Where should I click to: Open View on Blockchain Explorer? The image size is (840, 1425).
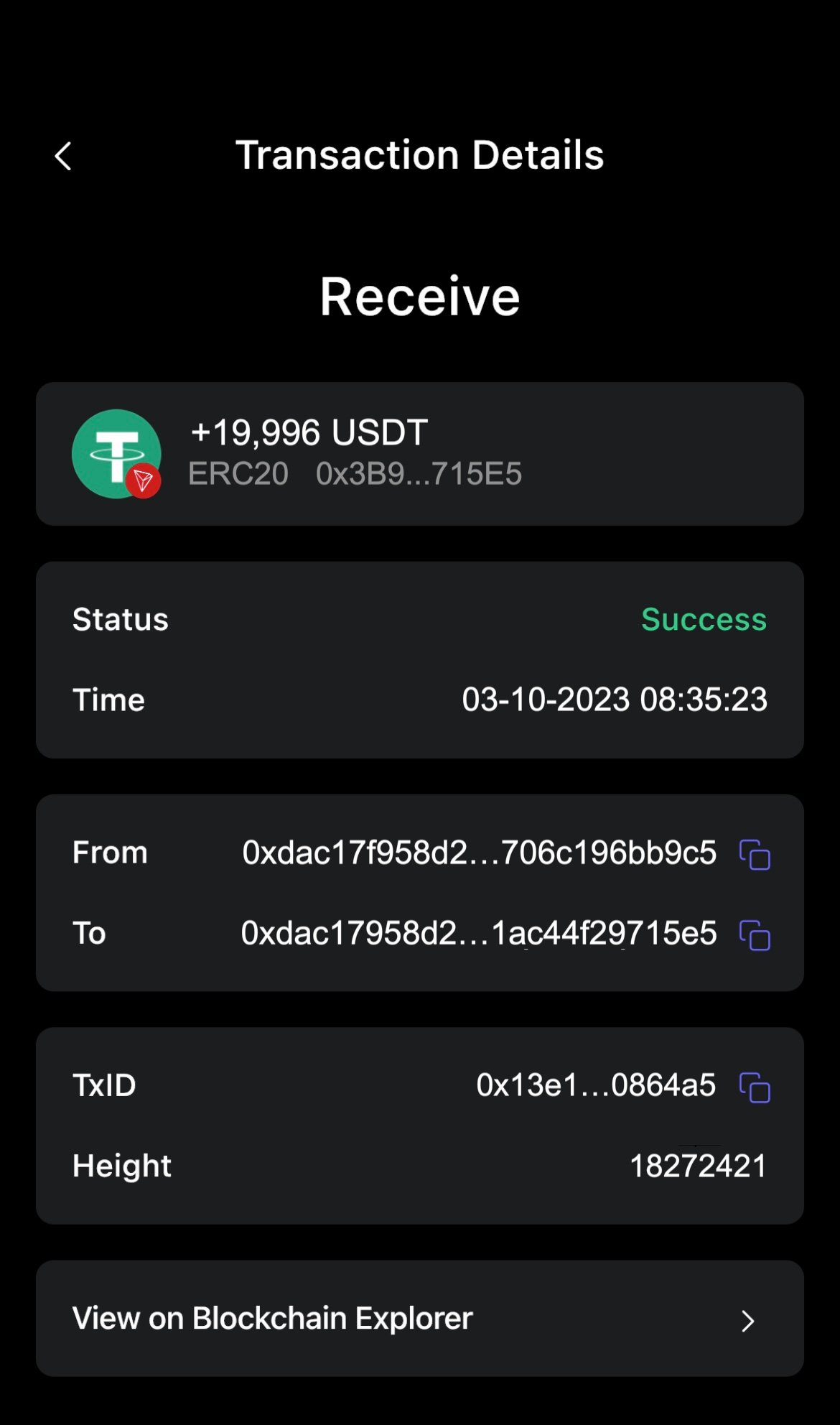point(420,1319)
